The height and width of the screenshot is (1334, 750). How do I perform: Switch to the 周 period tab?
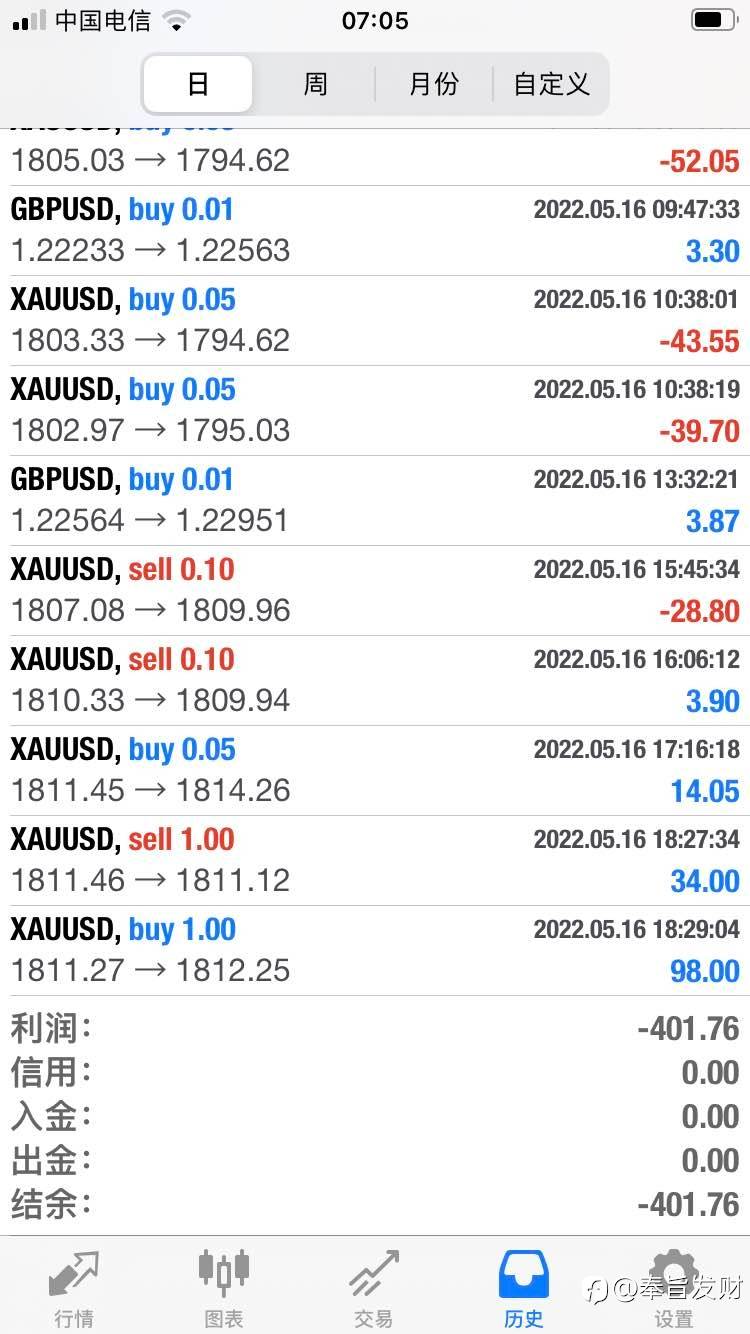(315, 84)
